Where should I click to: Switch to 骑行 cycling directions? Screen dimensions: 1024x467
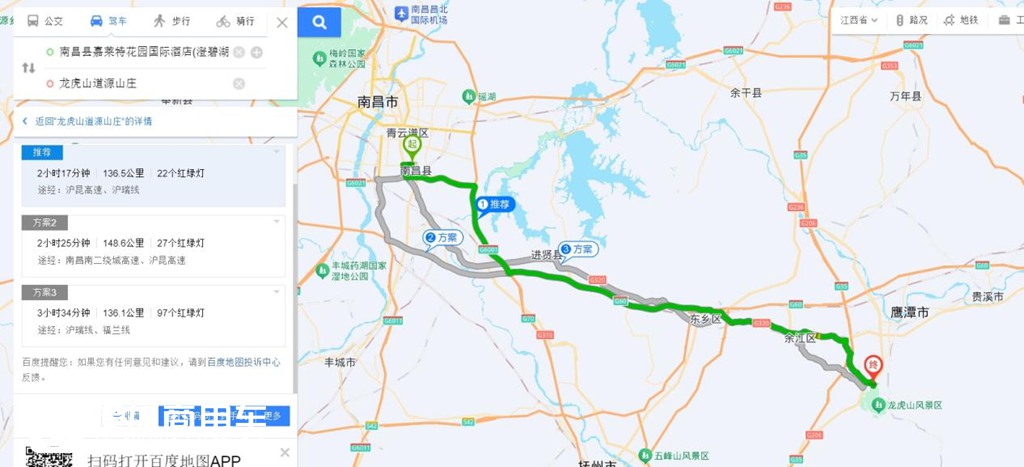pos(235,21)
